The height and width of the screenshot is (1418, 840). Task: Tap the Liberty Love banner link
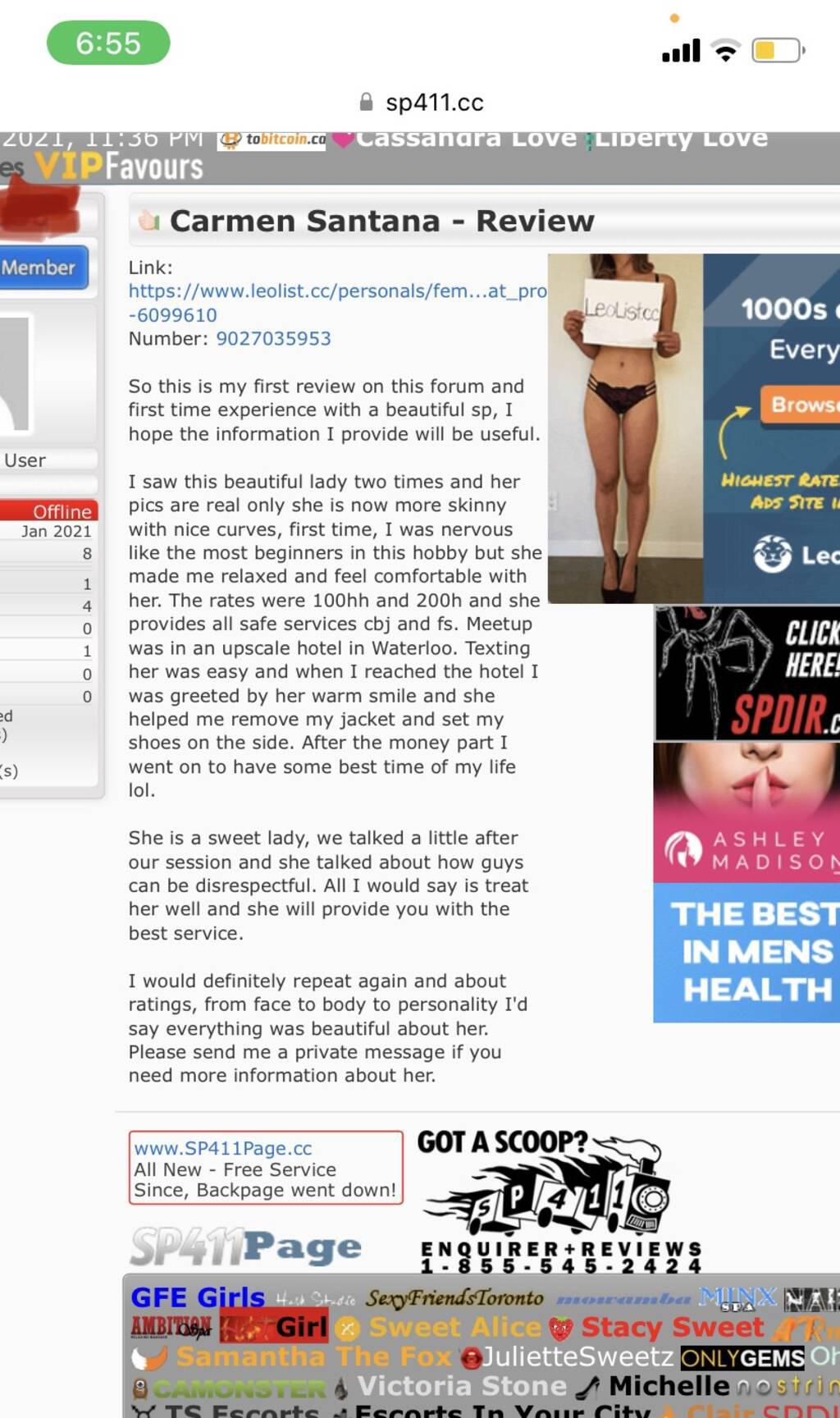pos(681,140)
